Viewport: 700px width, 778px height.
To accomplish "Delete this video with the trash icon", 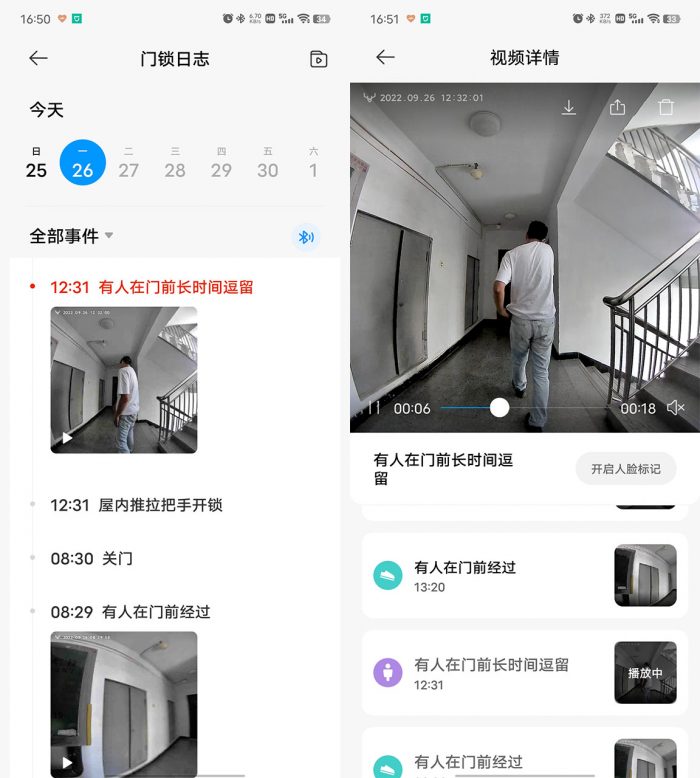I will coord(666,108).
